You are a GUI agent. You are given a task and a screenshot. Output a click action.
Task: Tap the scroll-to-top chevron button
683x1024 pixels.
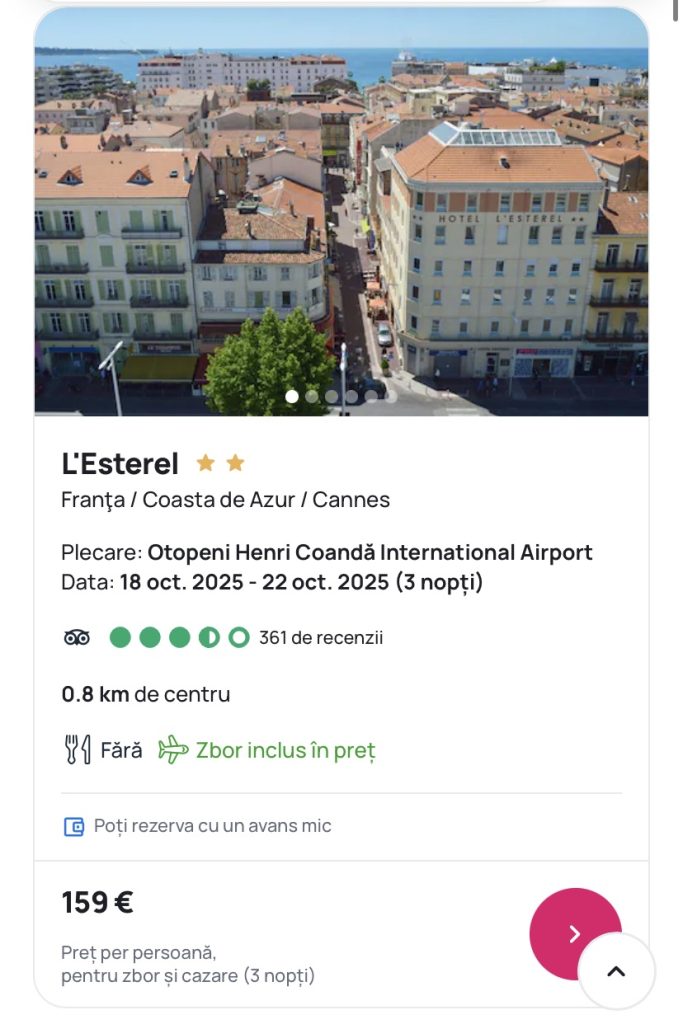(616, 971)
